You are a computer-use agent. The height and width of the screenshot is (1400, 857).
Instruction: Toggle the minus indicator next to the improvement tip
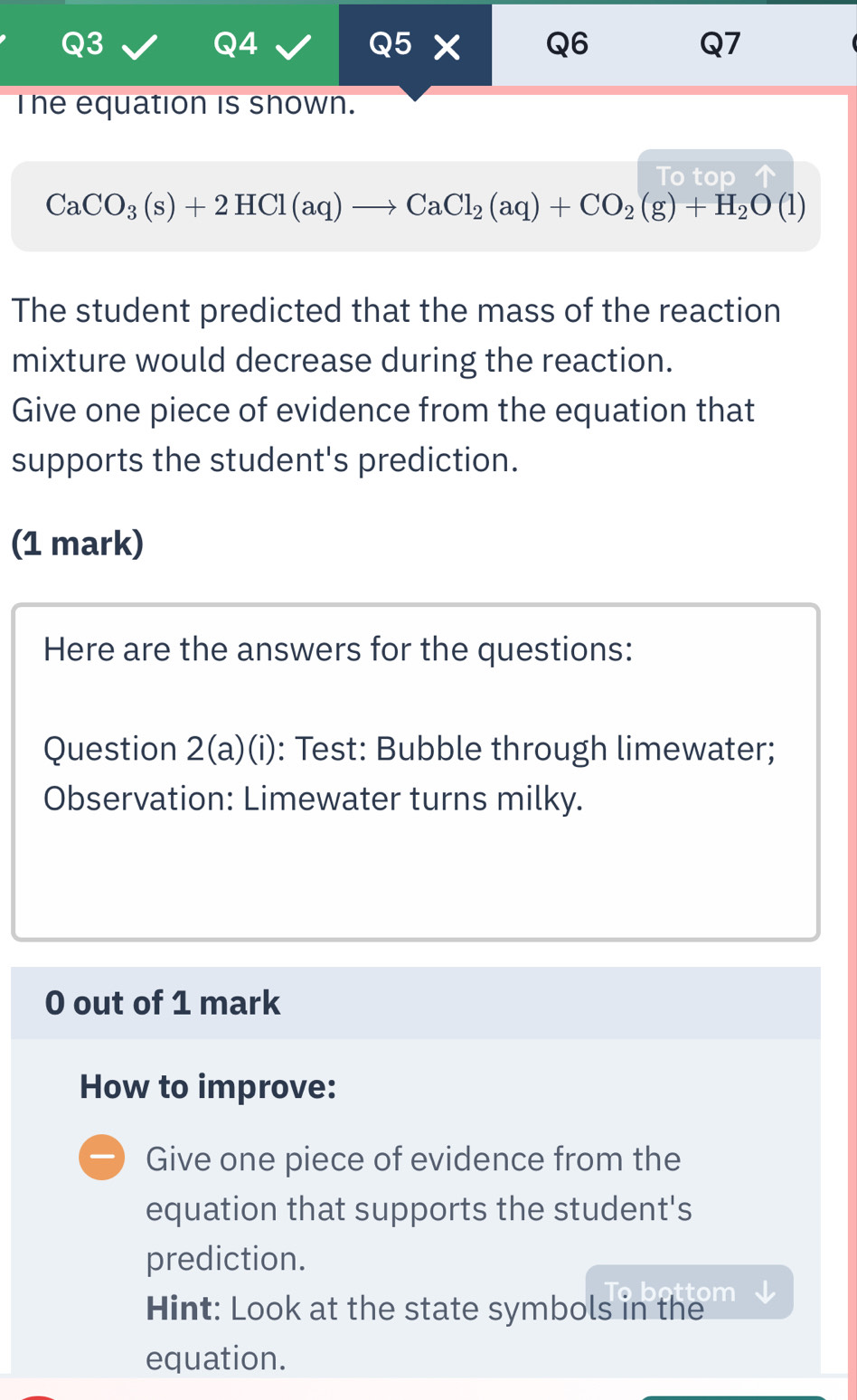click(100, 1156)
